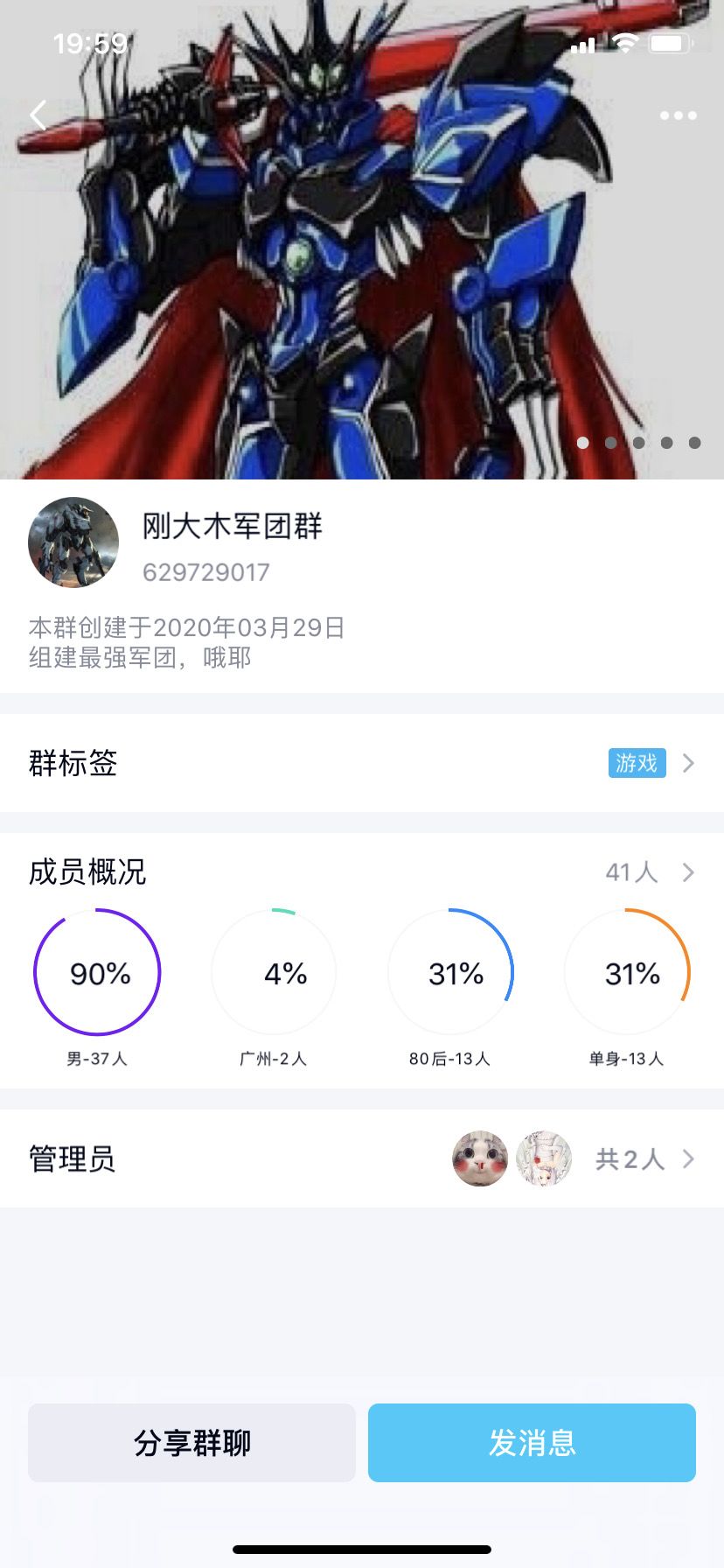The image size is (724, 1568).
Task: Expand the 管理员 admin list chevron
Action: [690, 1159]
